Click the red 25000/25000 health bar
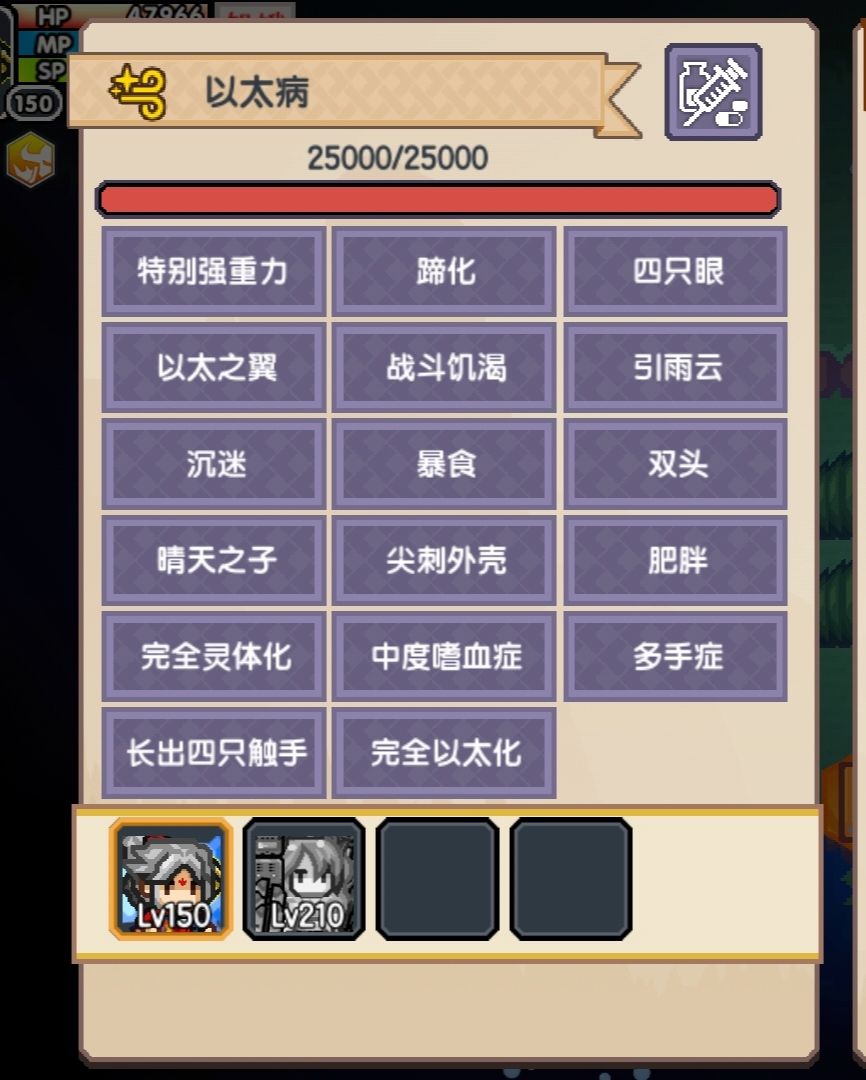The height and width of the screenshot is (1080, 866). [x=437, y=199]
